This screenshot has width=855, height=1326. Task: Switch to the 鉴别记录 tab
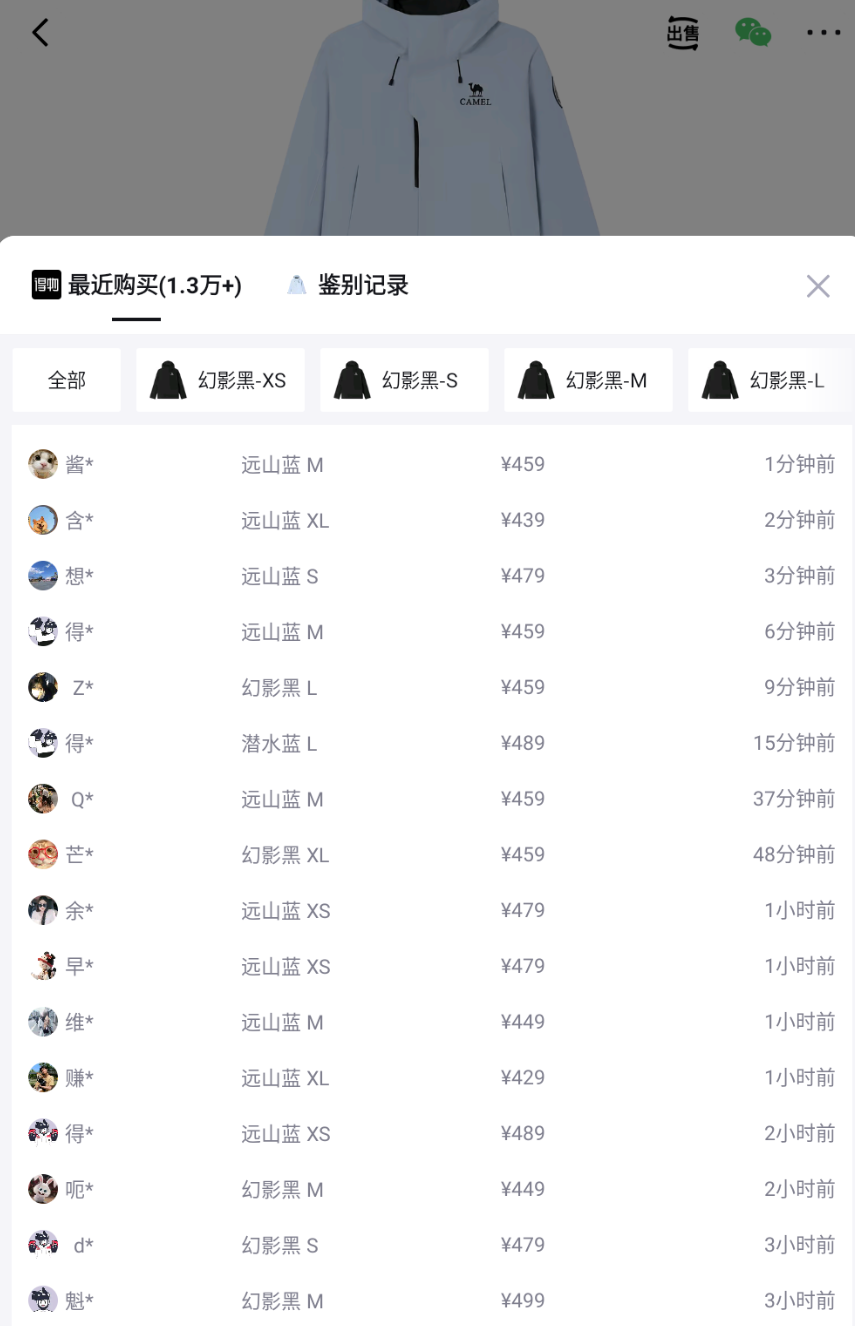tap(348, 285)
